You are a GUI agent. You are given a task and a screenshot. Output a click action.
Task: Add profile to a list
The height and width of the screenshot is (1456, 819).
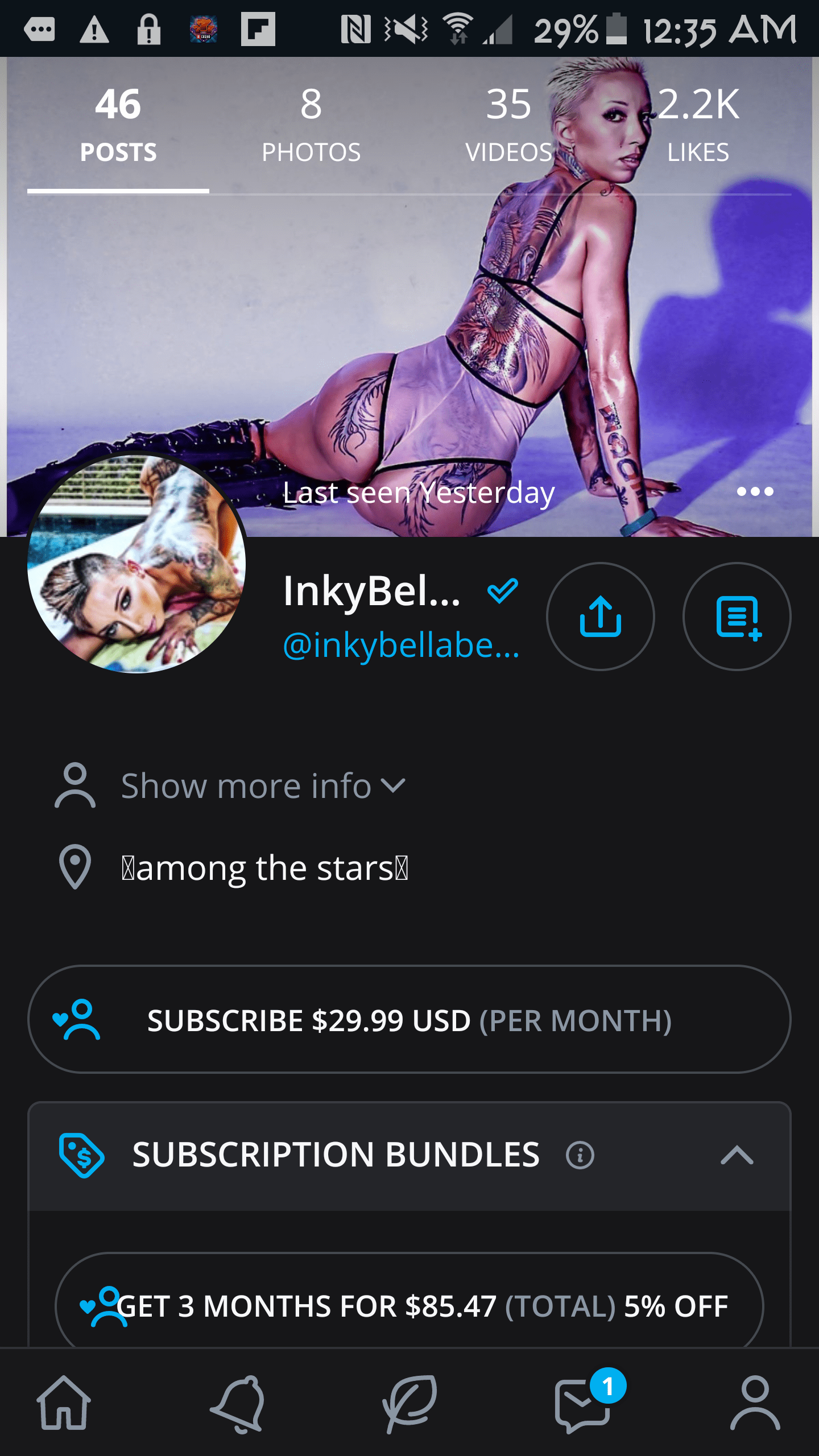tap(737, 617)
